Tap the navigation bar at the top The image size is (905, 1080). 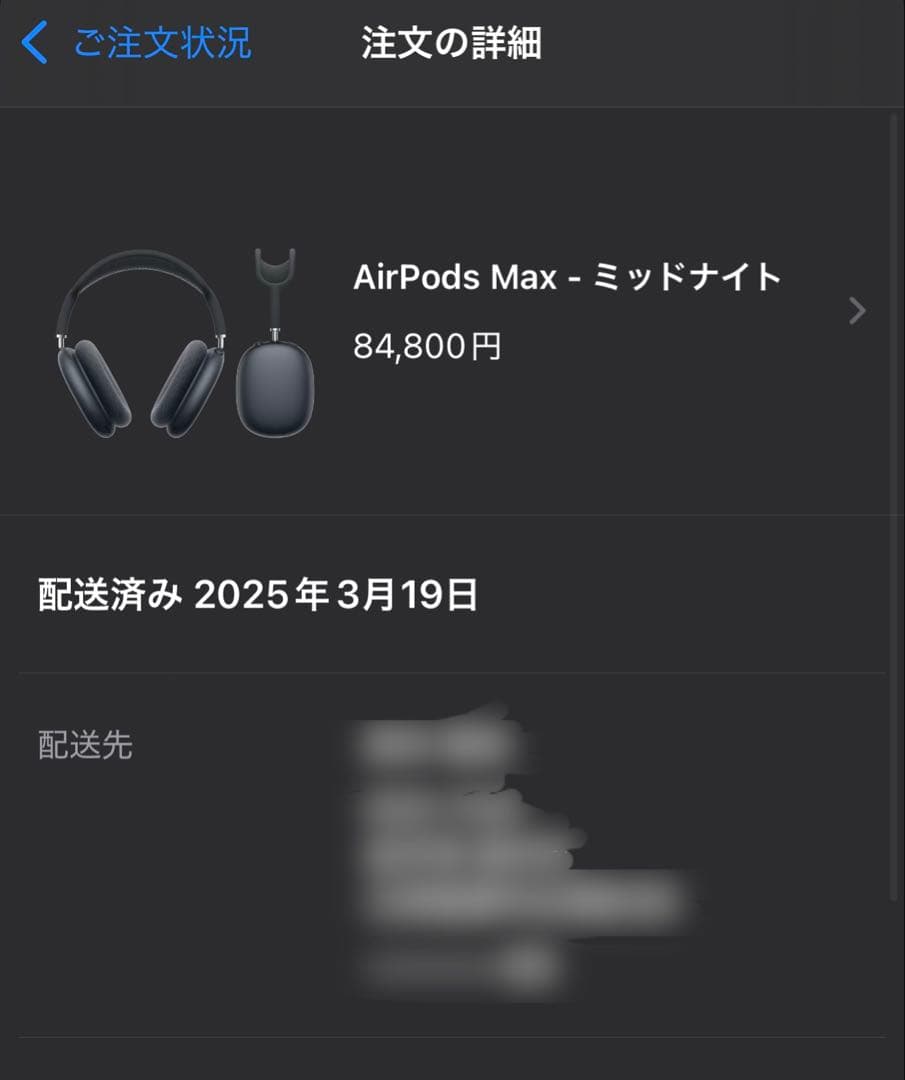click(452, 42)
